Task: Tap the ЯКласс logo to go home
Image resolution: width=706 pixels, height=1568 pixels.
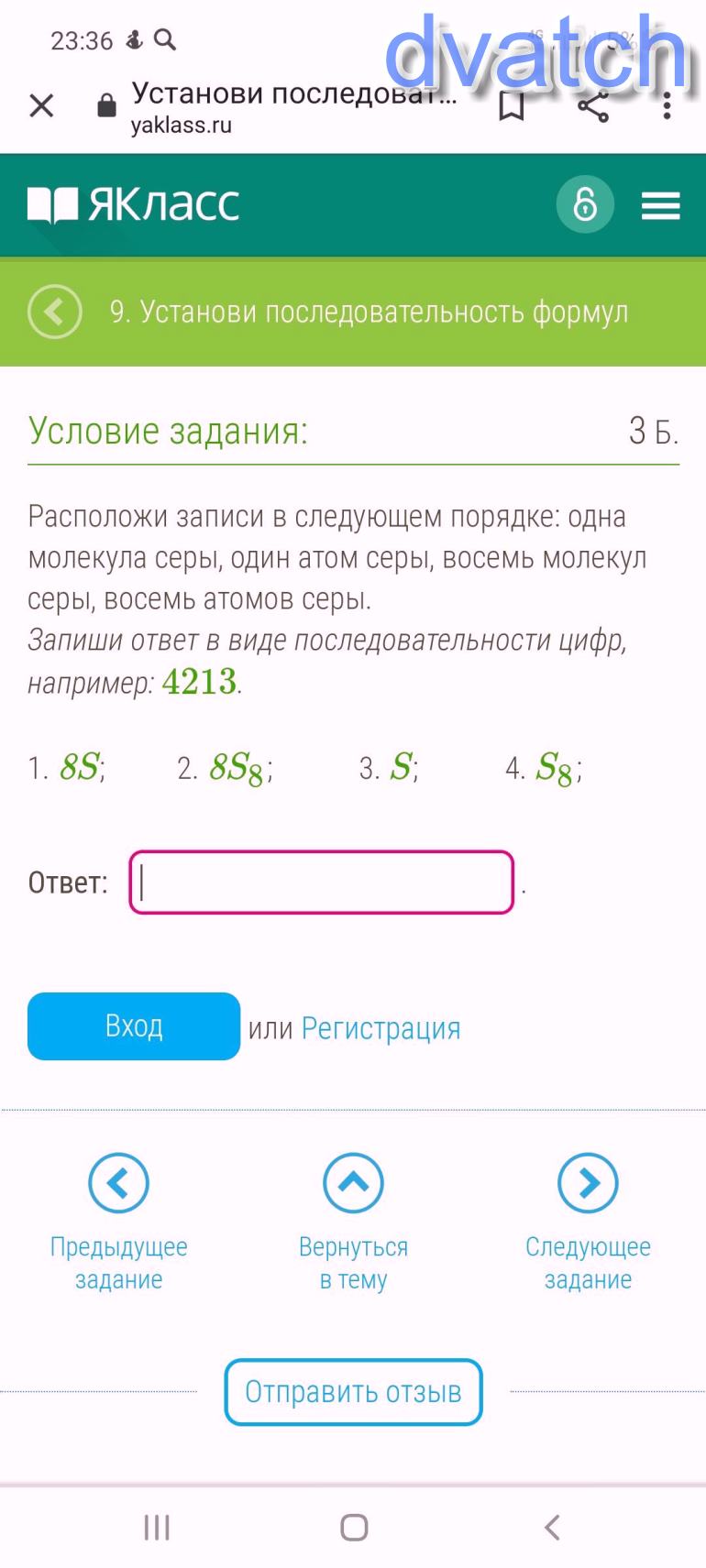Action: 134,204
